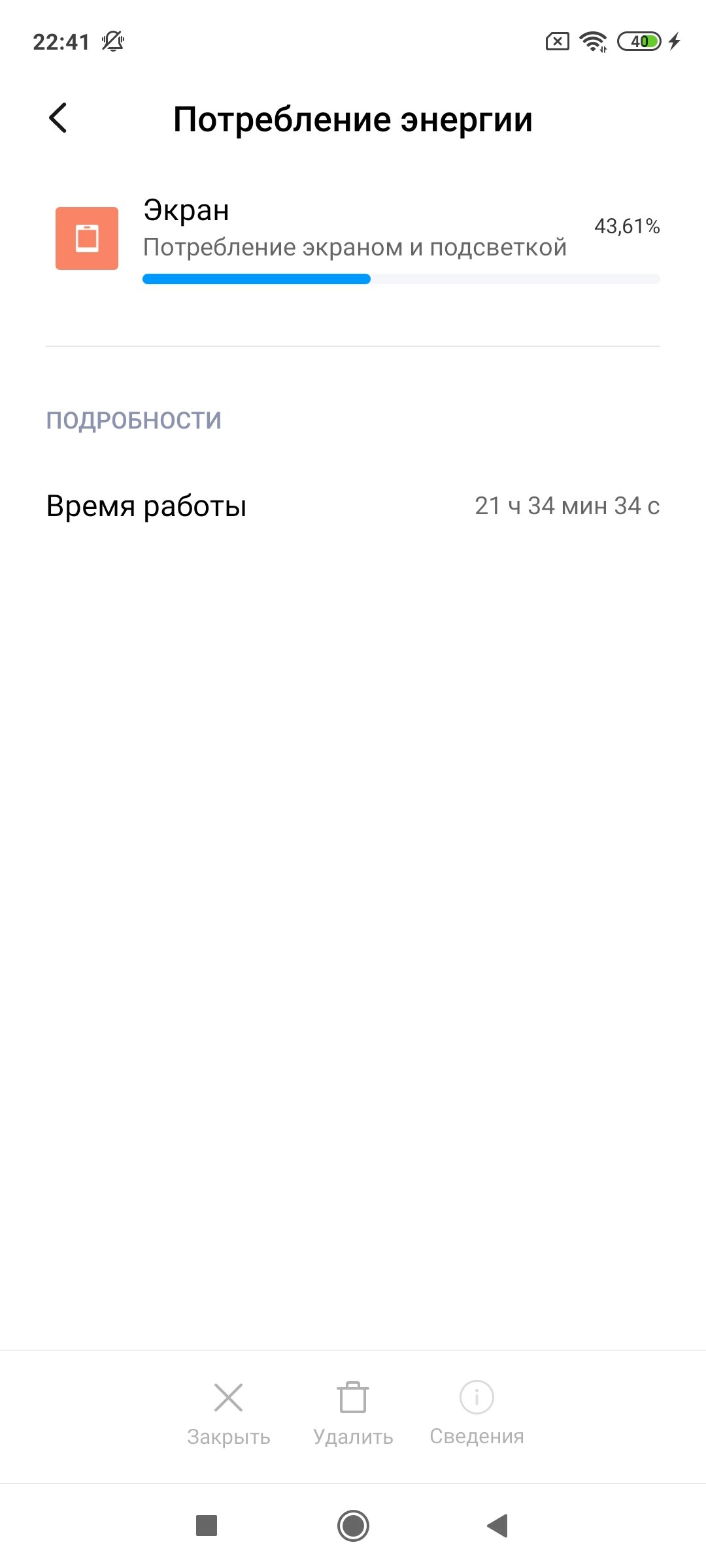Image resolution: width=706 pixels, height=1568 pixels.
Task: Open Сведения info
Action: 477,1414
